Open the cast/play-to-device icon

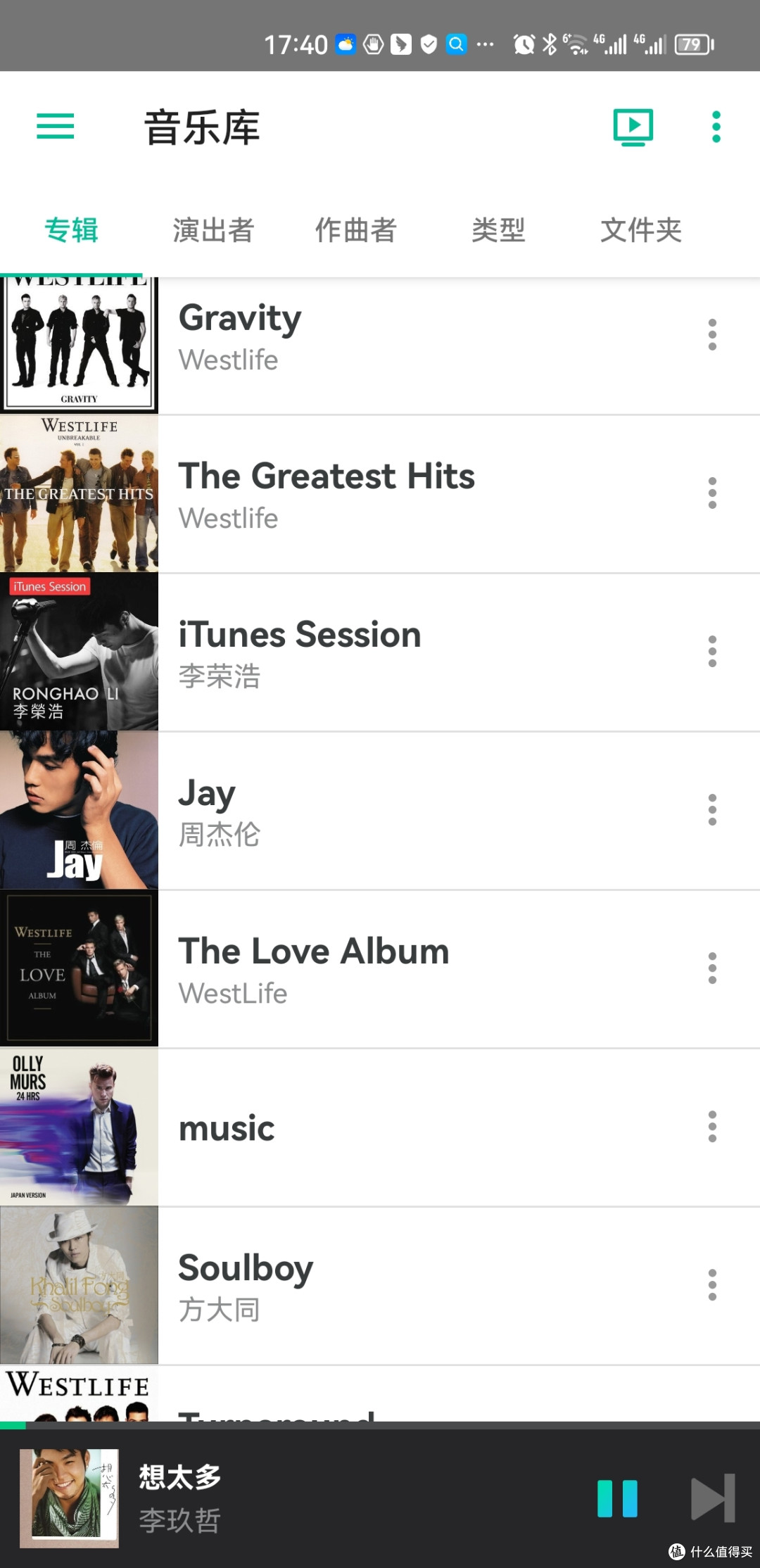pos(633,127)
